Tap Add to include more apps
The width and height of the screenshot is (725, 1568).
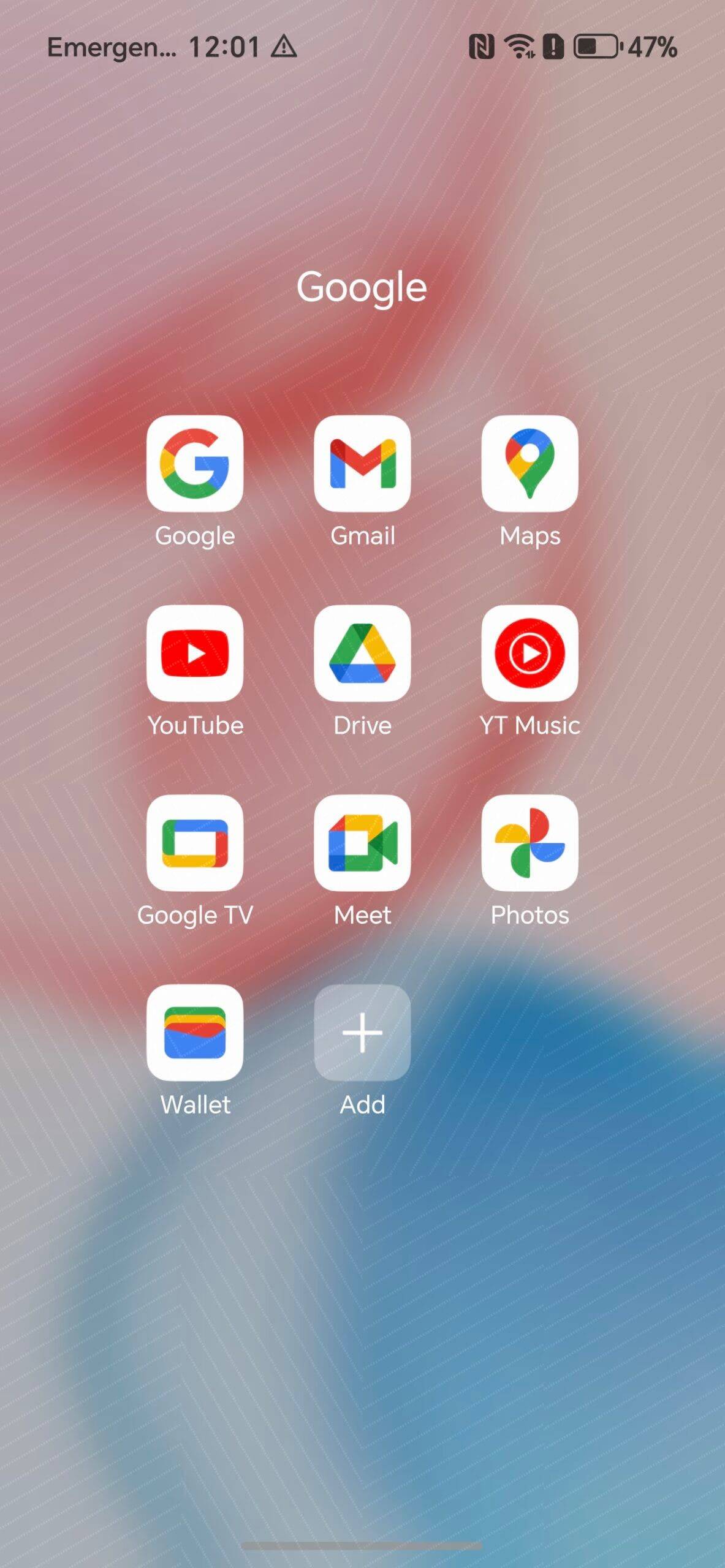(362, 1033)
